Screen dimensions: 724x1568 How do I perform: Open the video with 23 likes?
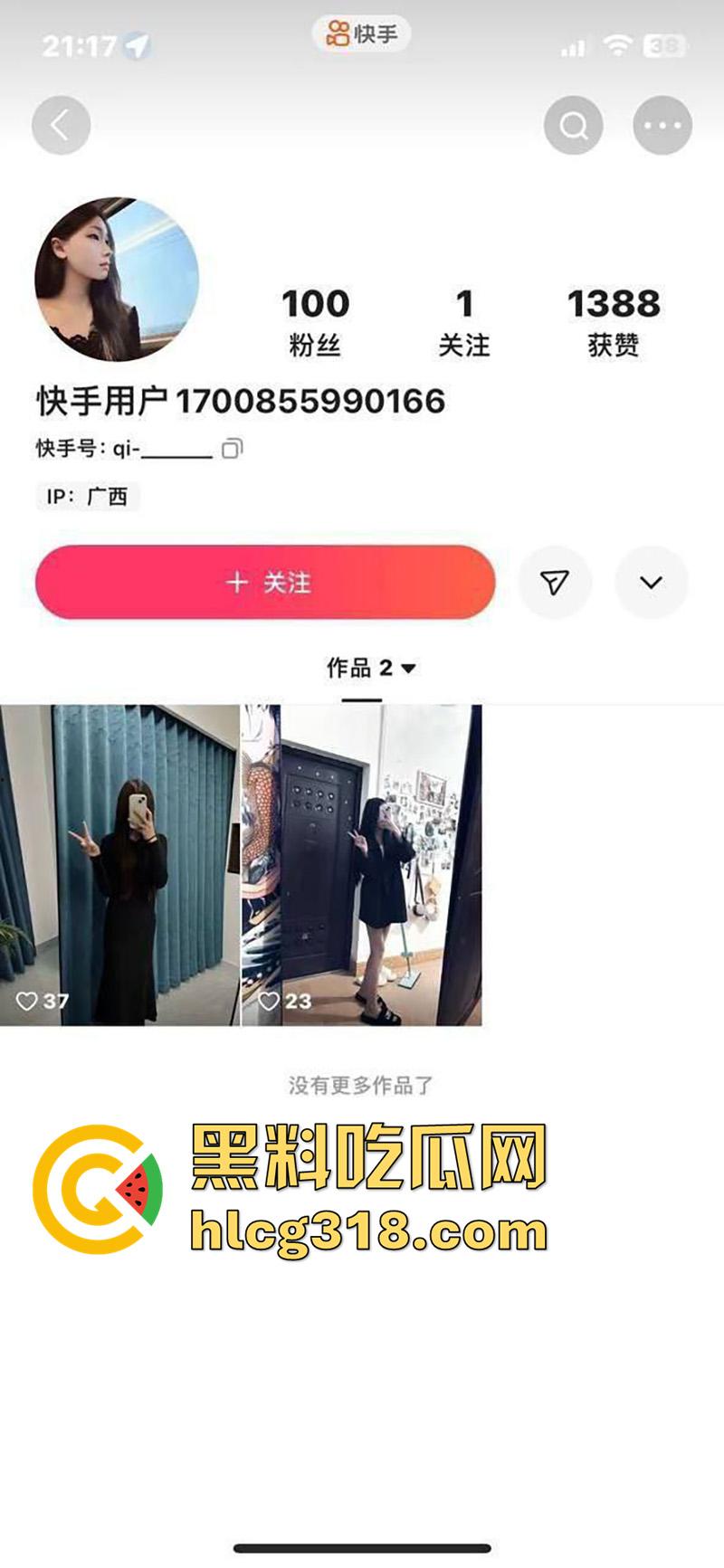(x=362, y=864)
